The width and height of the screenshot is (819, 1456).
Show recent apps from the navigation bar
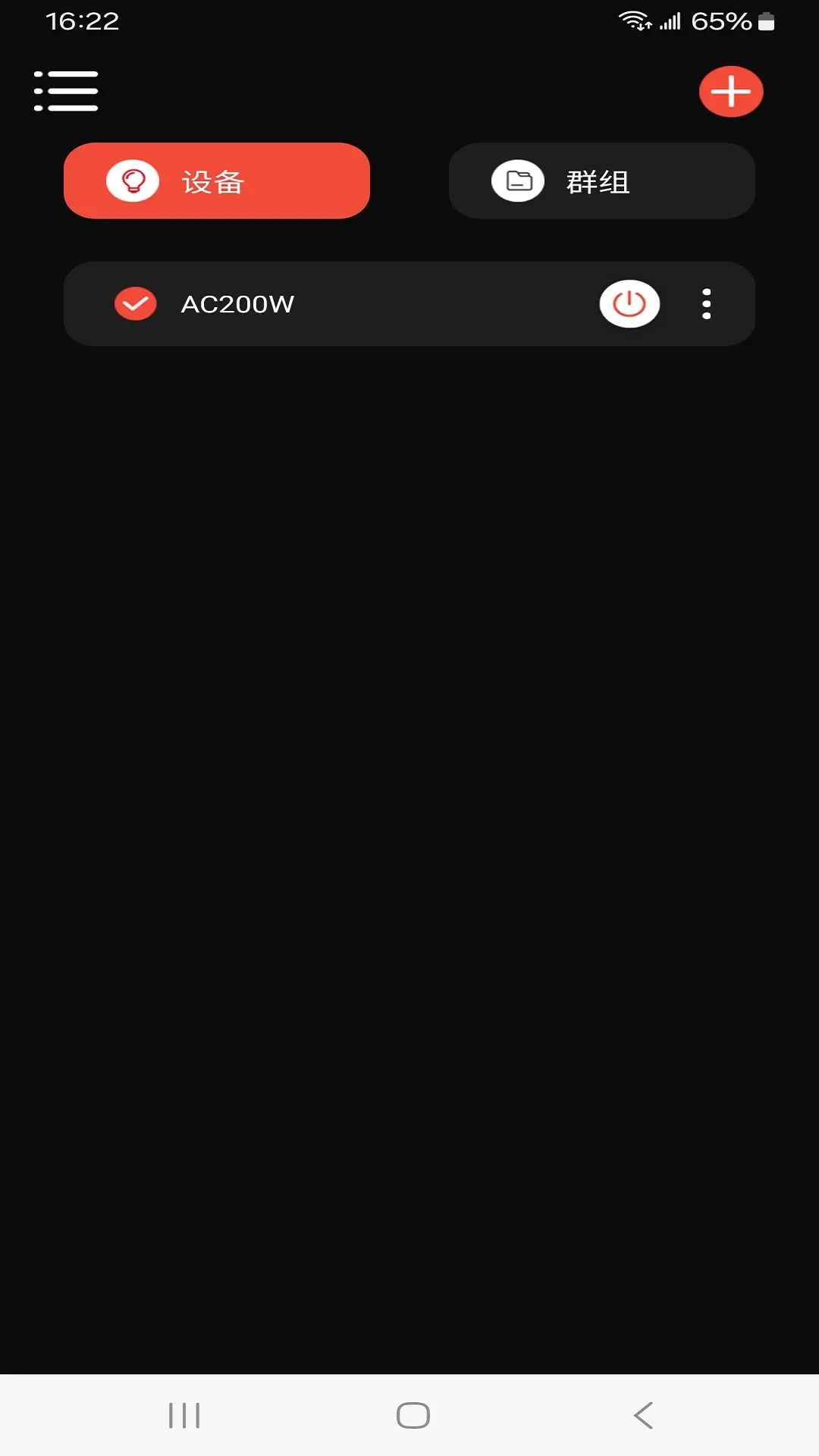tap(184, 1415)
